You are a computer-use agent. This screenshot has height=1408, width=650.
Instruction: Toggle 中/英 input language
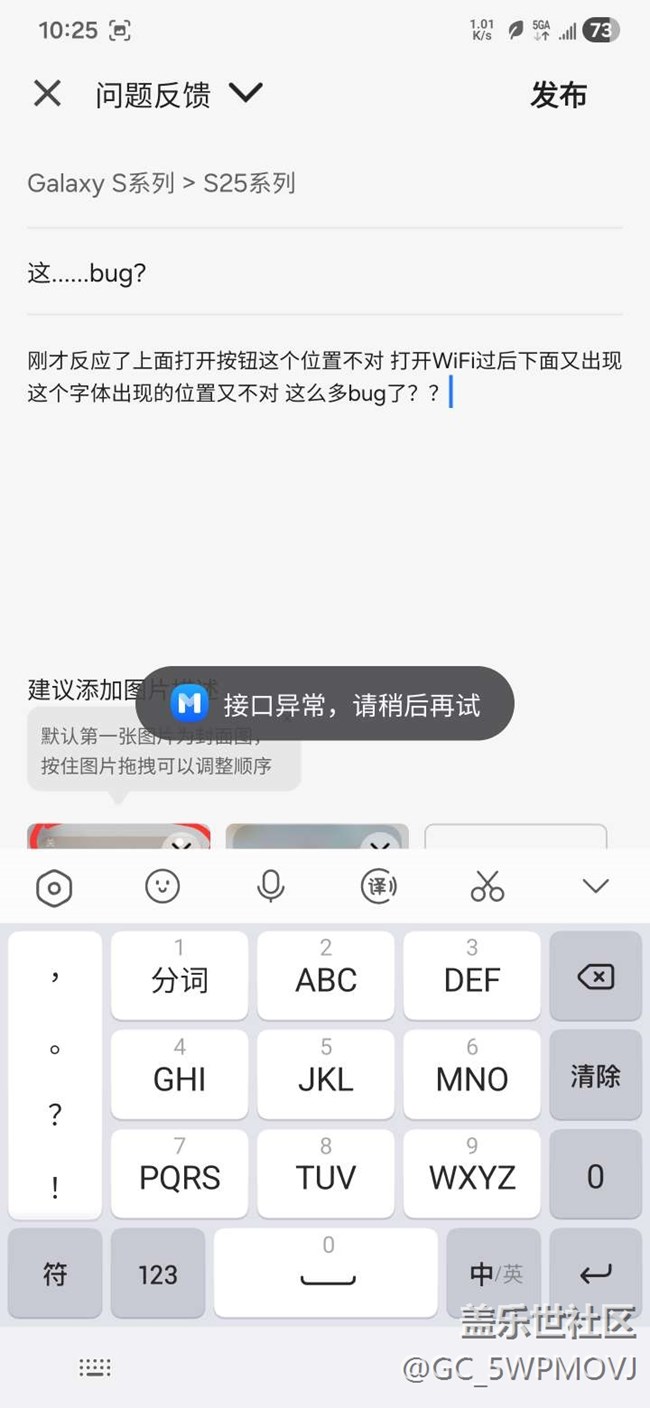coord(495,1273)
